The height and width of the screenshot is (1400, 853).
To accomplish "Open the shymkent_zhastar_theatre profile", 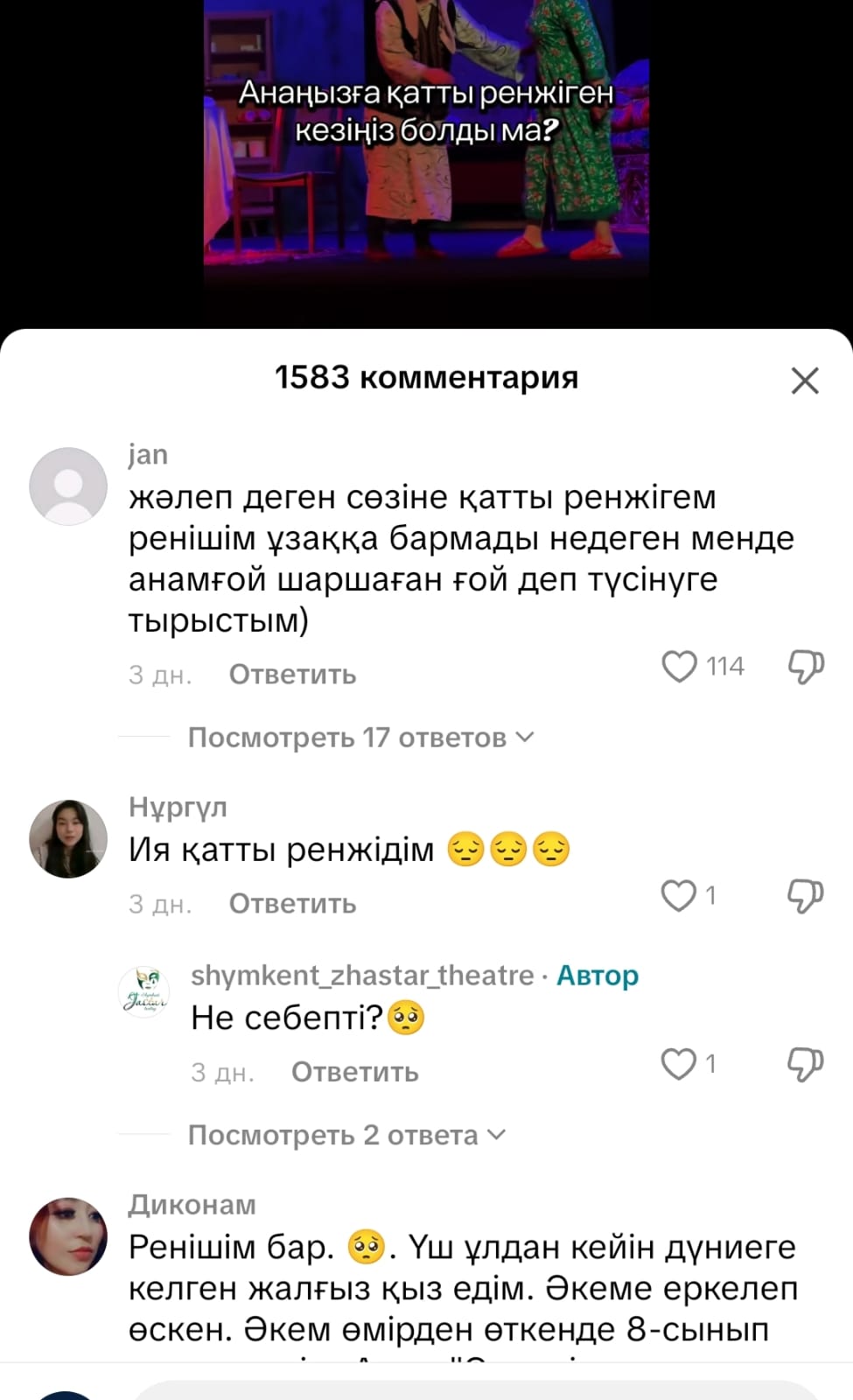I will [x=143, y=992].
